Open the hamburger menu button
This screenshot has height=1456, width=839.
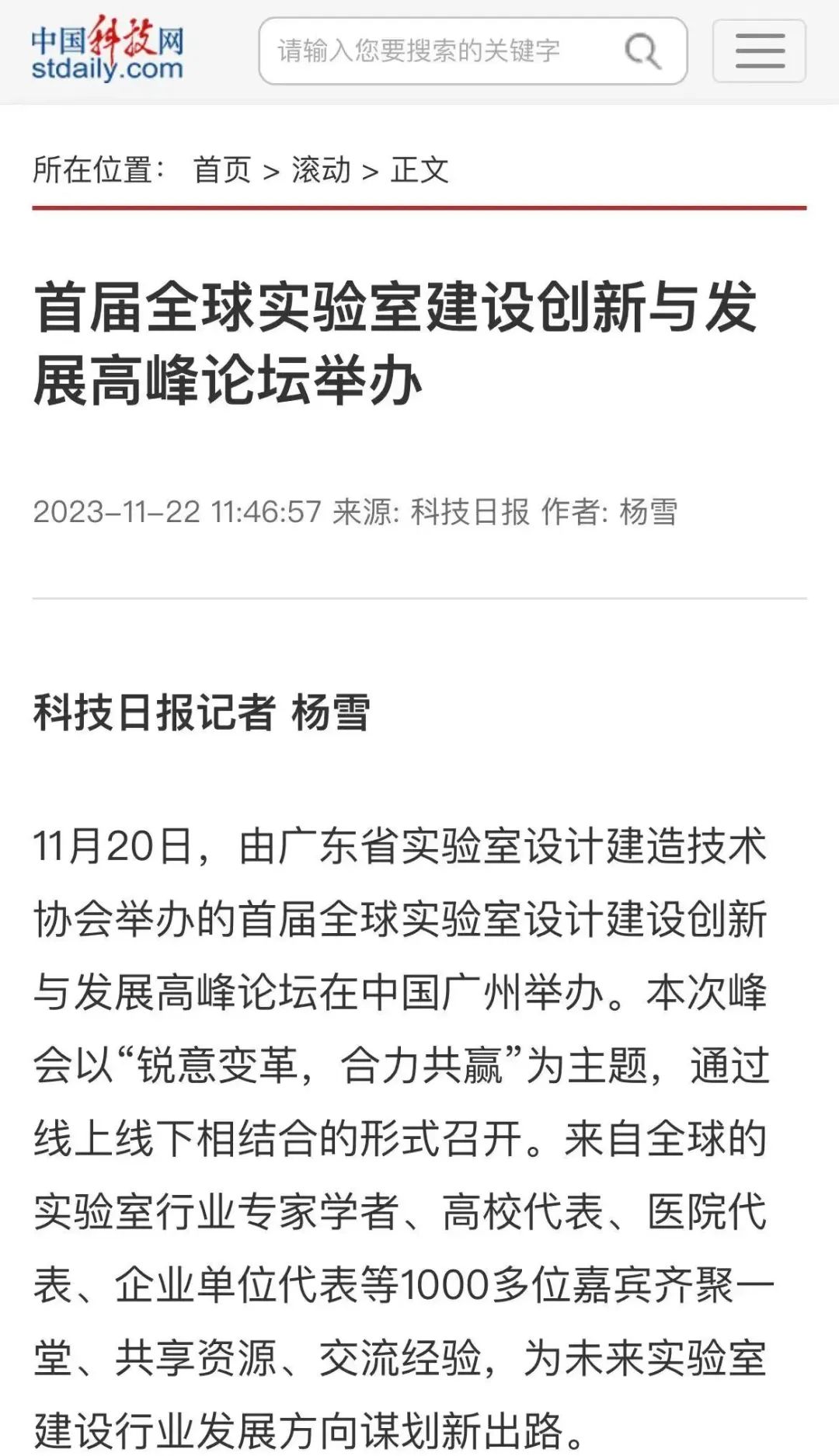pos(759,51)
